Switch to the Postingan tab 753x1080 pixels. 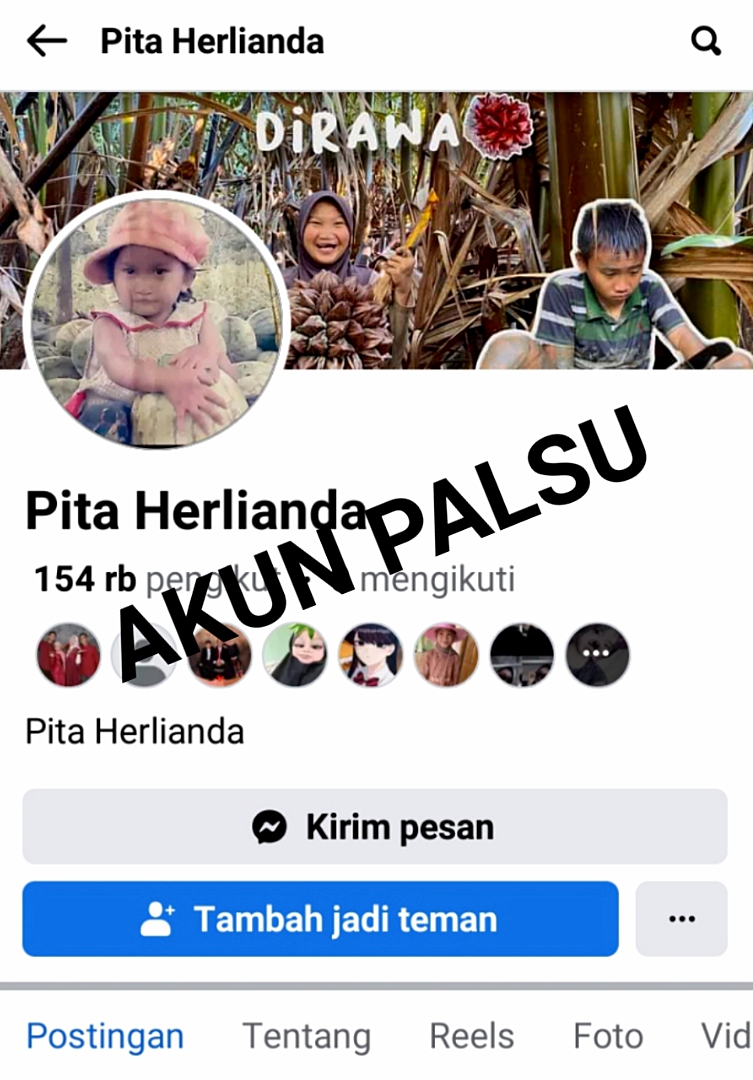pyautogui.click(x=105, y=1036)
